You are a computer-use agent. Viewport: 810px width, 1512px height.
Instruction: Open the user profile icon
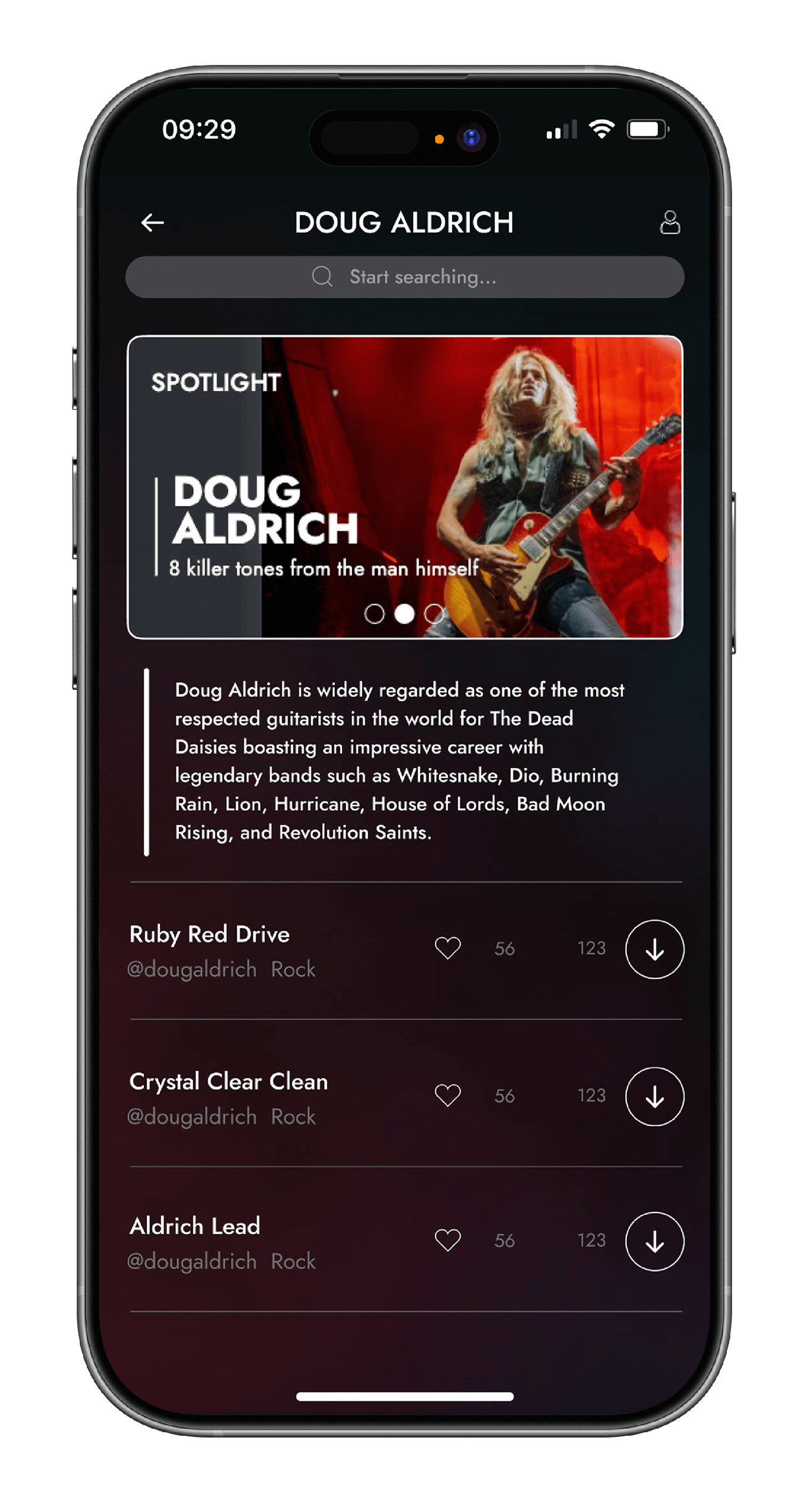(x=669, y=223)
